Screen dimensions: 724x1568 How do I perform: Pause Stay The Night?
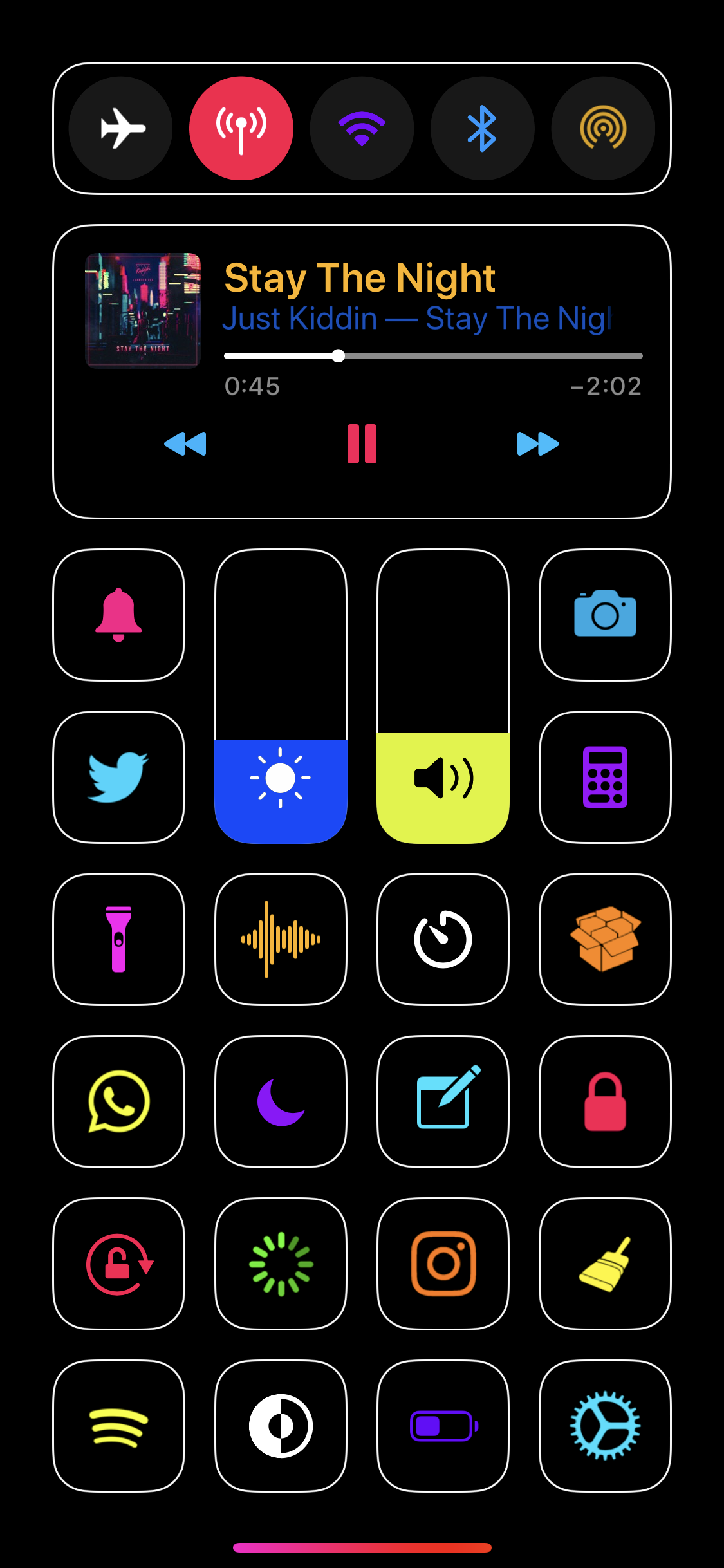[362, 443]
